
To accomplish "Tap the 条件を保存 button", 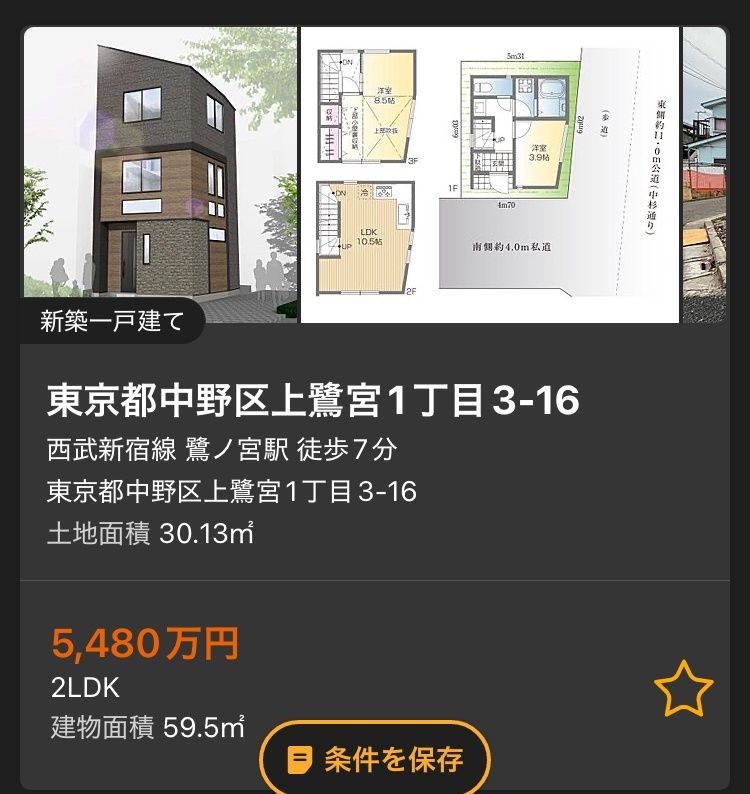I will click(375, 759).
